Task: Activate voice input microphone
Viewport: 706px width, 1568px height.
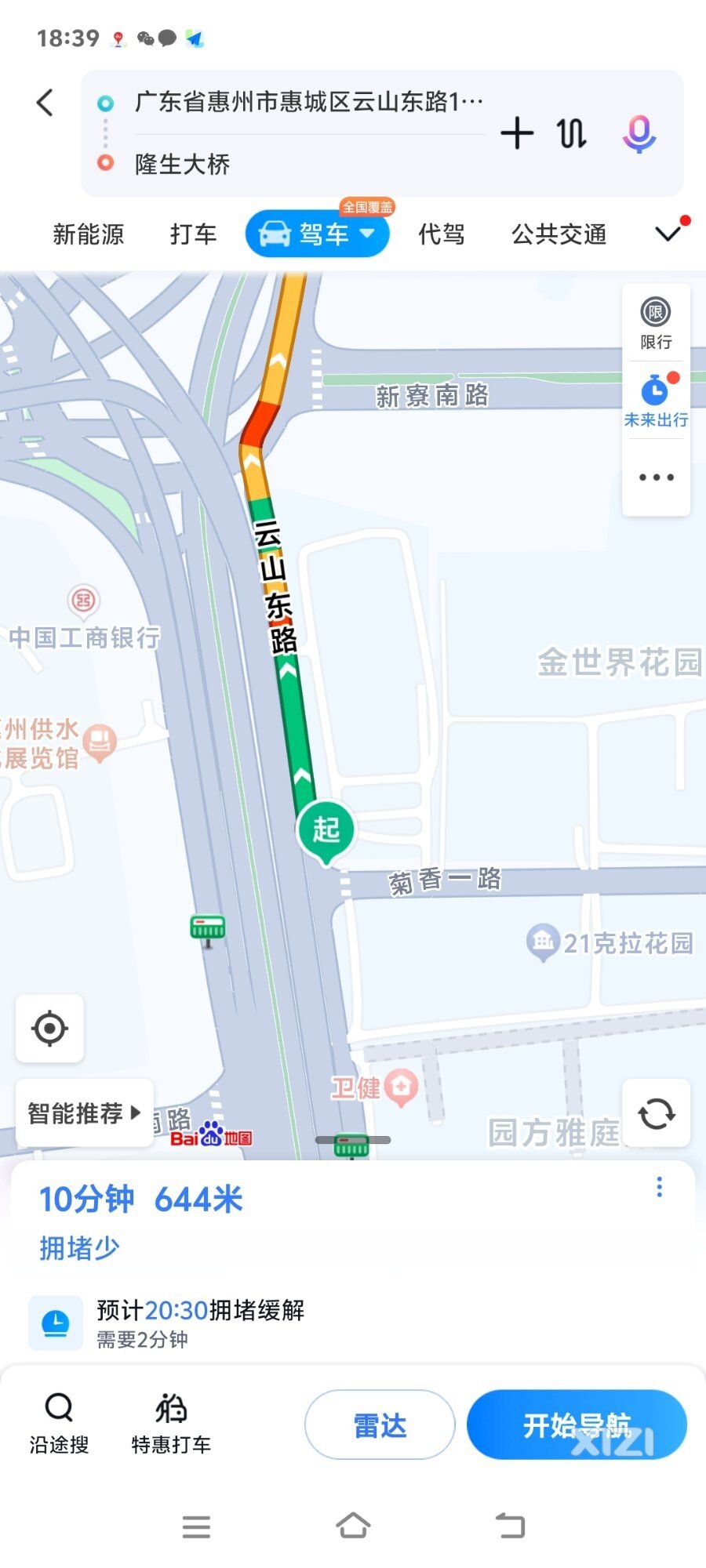Action: pyautogui.click(x=639, y=133)
